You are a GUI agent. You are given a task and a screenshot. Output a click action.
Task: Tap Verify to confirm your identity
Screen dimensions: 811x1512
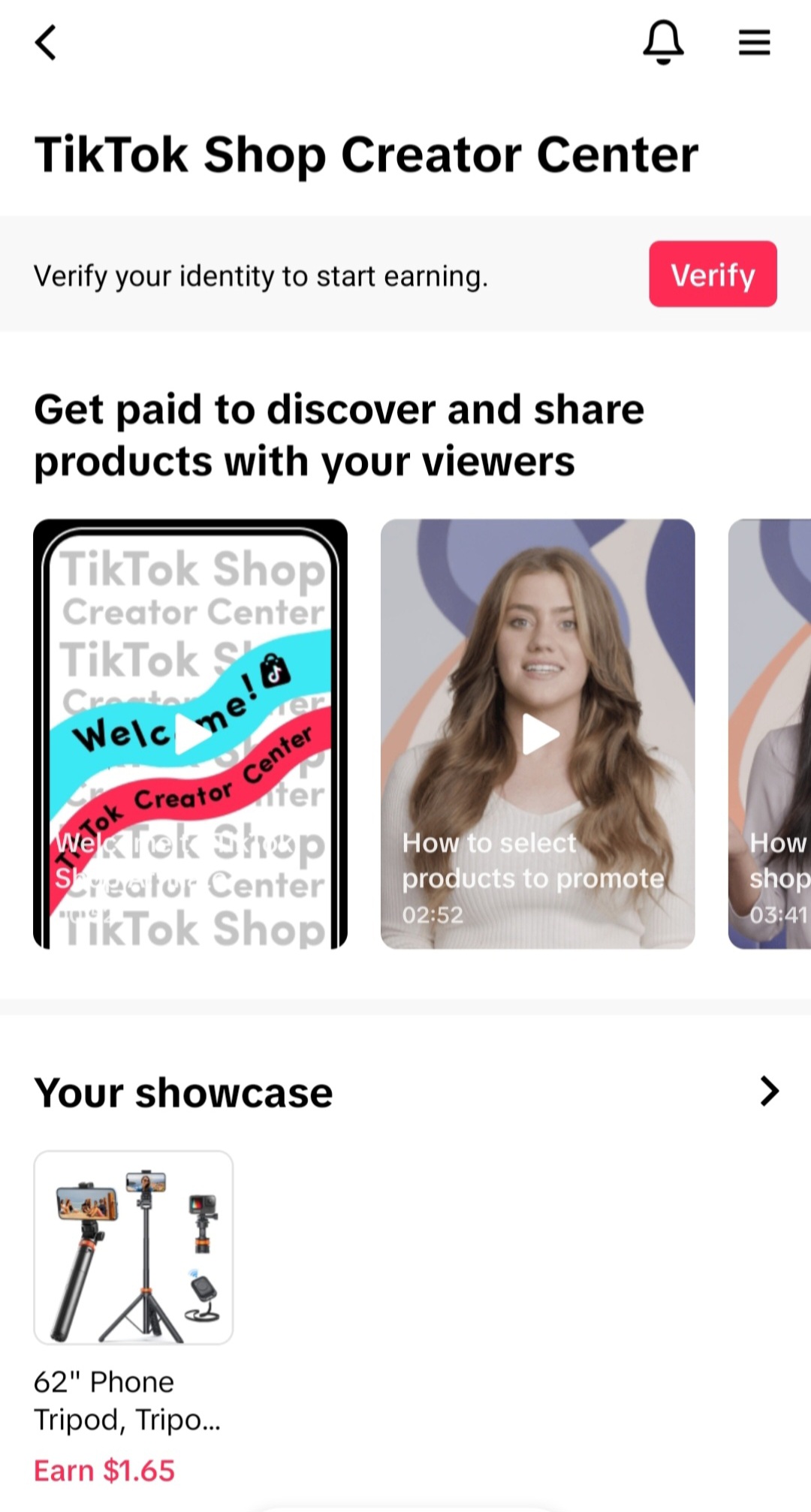point(712,274)
